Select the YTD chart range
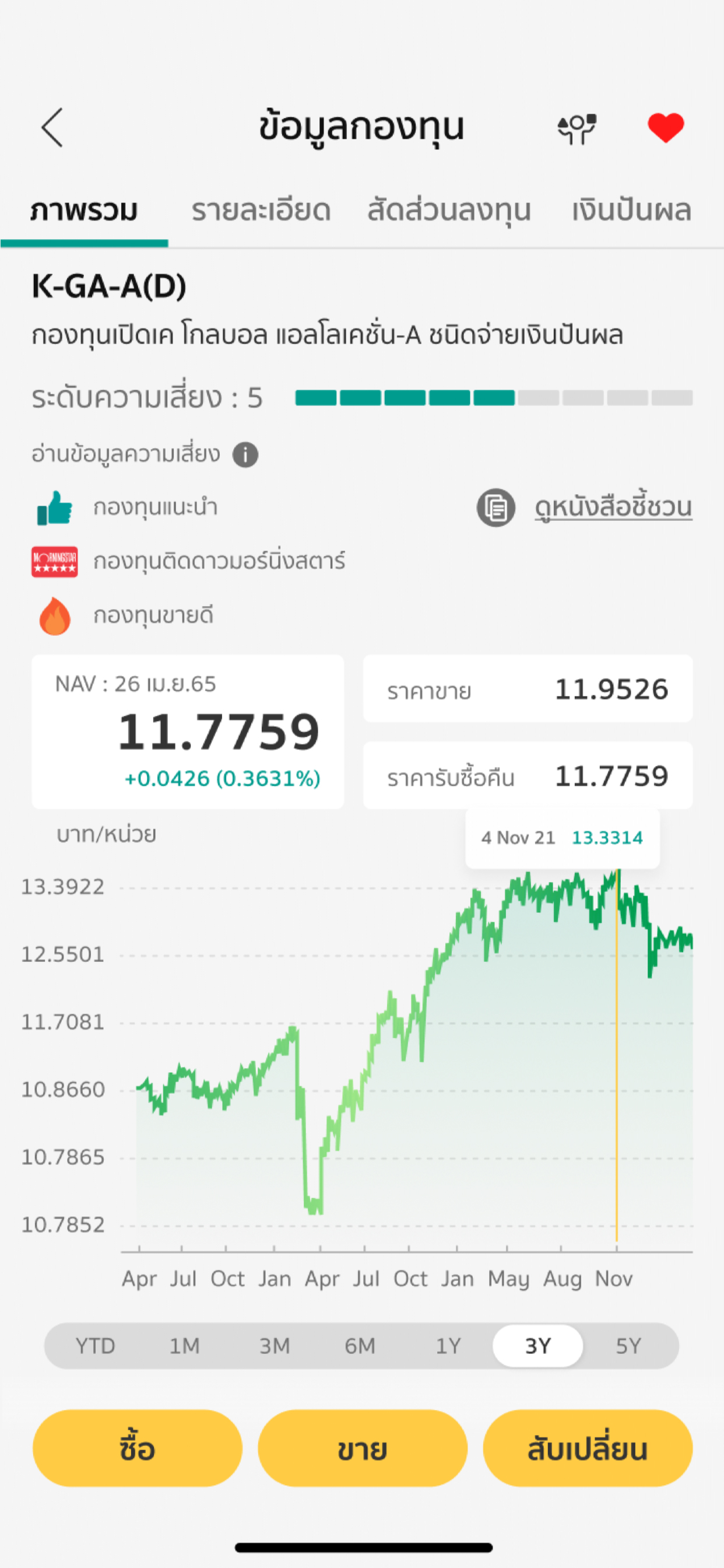 [95, 1345]
